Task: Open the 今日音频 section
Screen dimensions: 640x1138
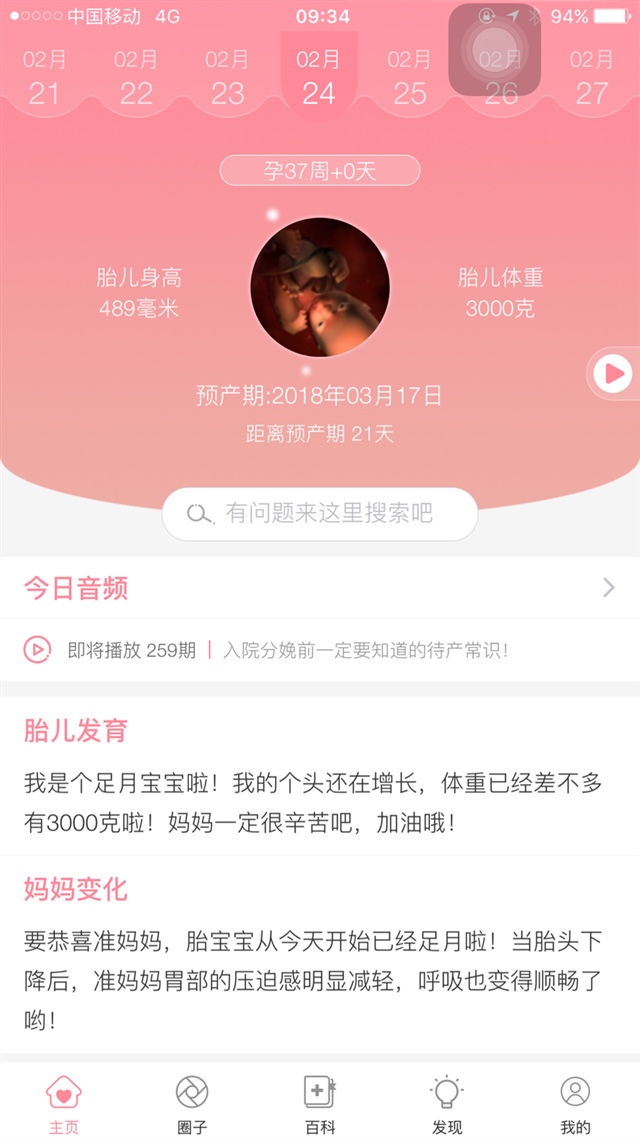Action: point(320,588)
